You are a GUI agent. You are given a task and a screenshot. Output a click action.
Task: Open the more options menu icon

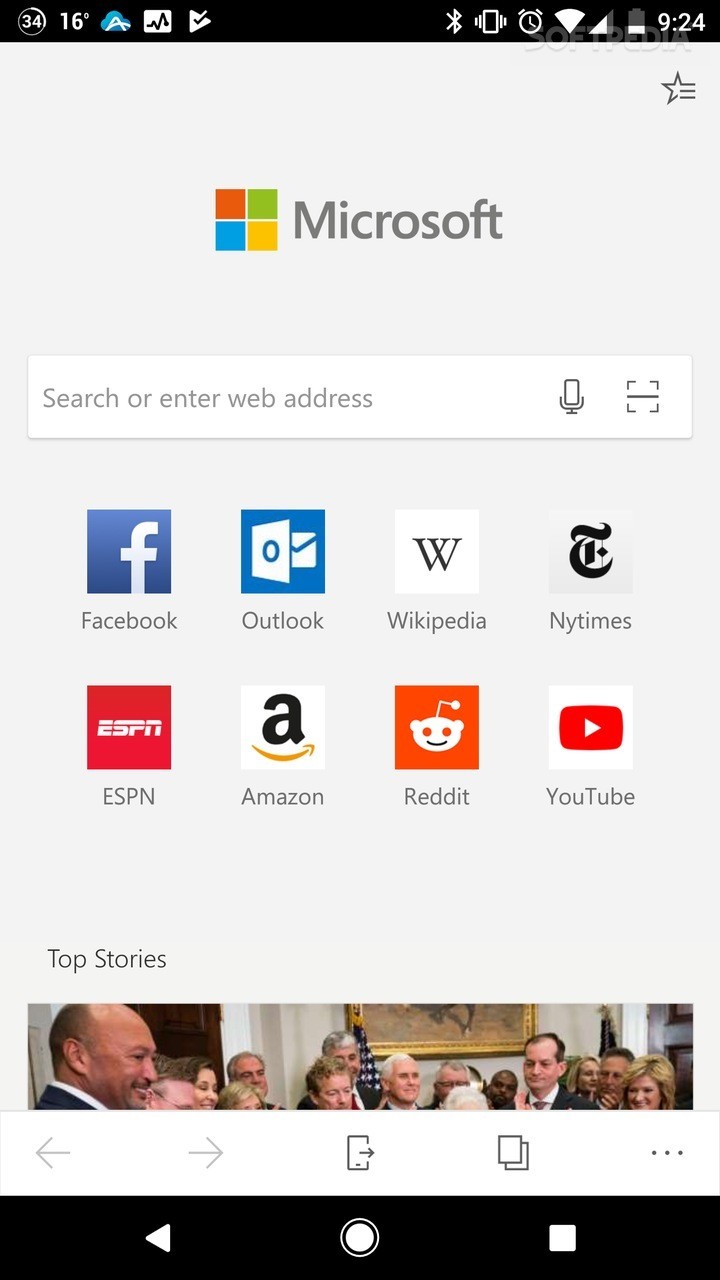point(666,1152)
